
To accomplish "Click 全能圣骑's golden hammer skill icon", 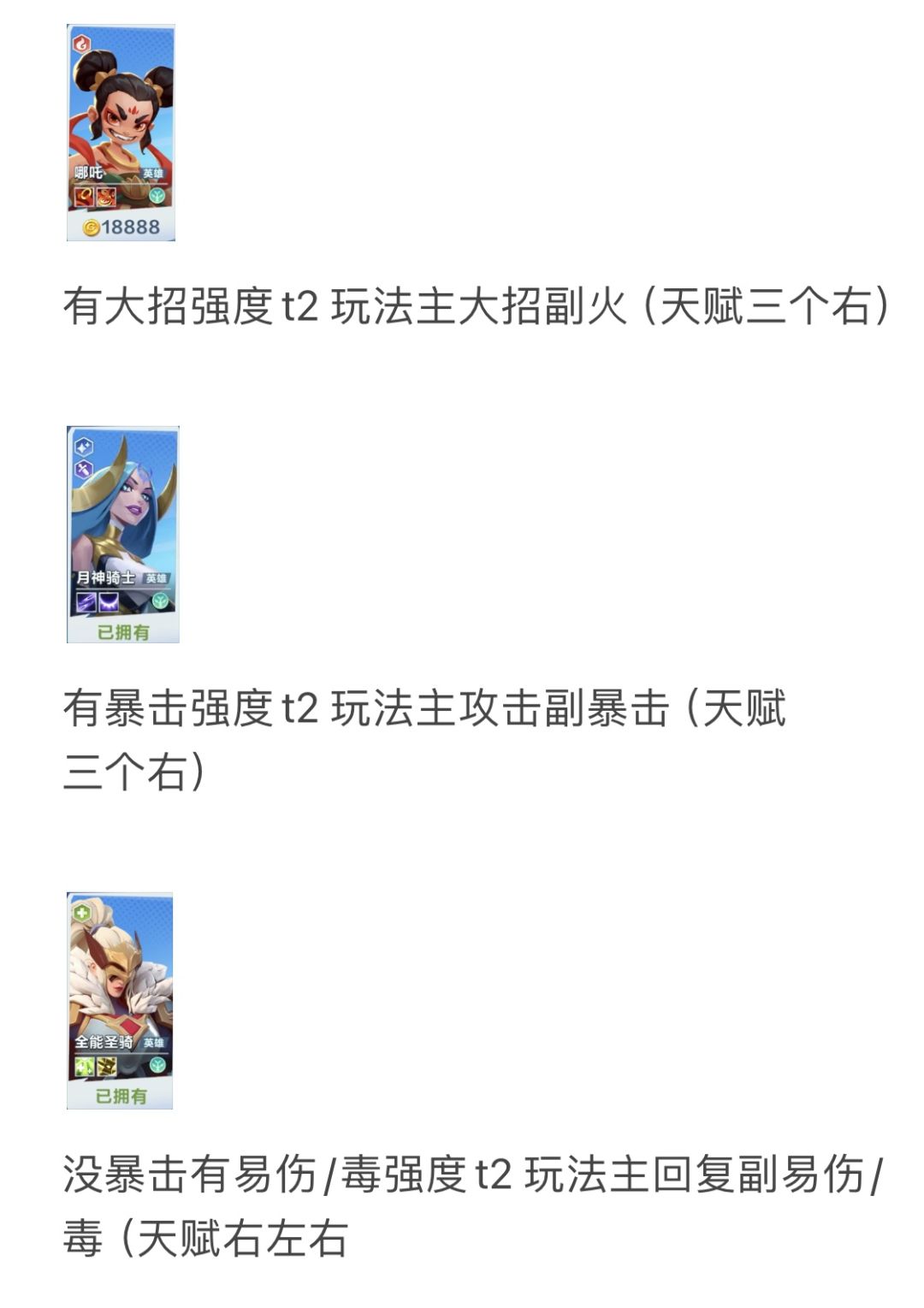I will point(106,1066).
